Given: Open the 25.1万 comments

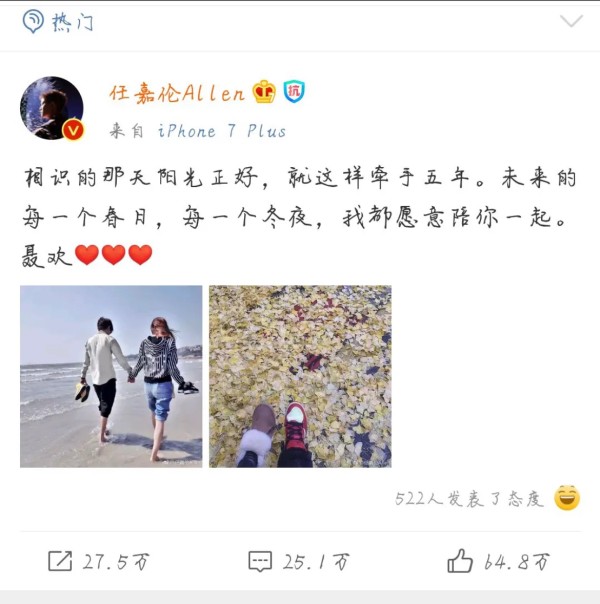Looking at the screenshot, I should pos(298,561).
